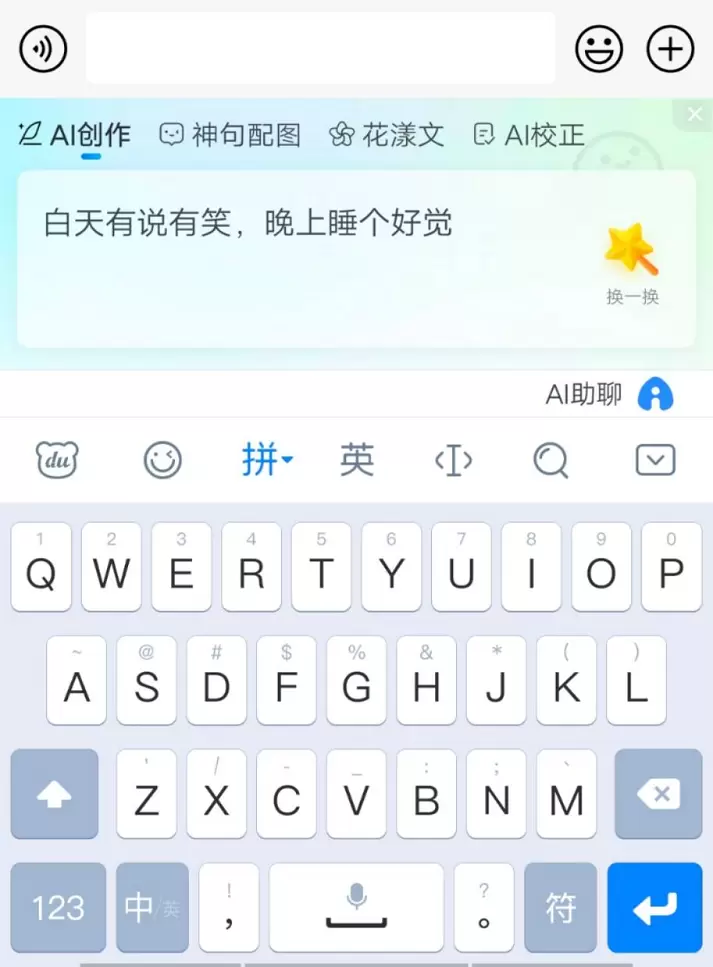Switch to the 123 number keyboard
The height and width of the screenshot is (967, 713).
click(x=58, y=908)
